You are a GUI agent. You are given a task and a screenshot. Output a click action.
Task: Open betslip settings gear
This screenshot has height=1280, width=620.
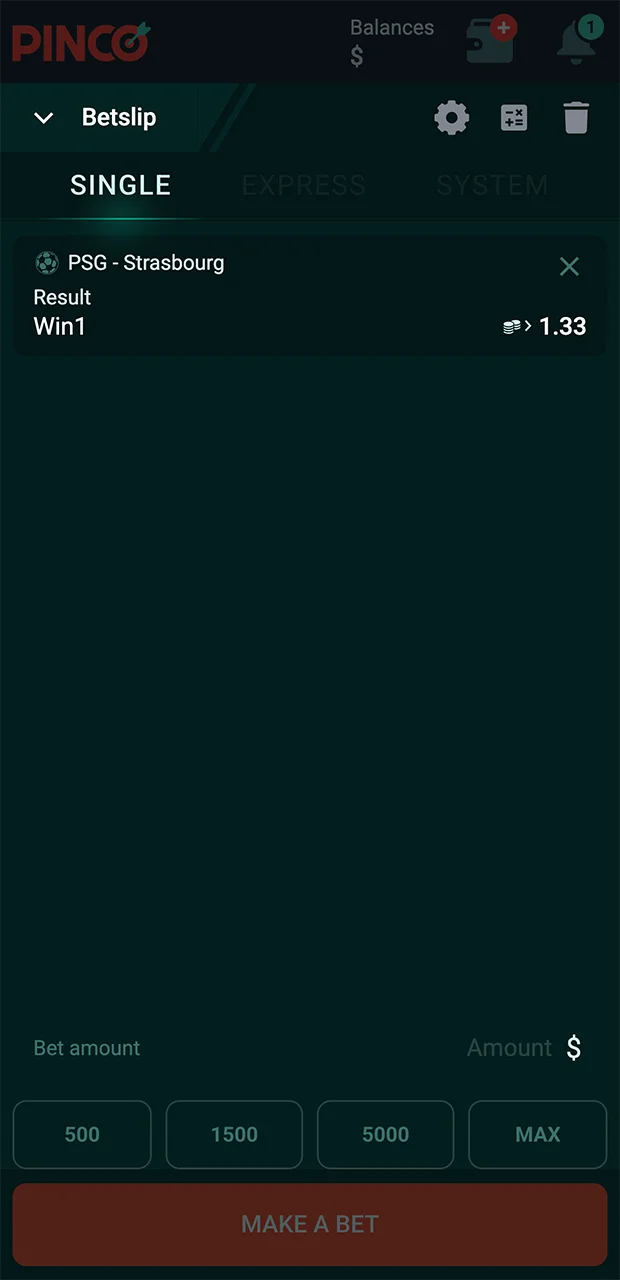[452, 118]
